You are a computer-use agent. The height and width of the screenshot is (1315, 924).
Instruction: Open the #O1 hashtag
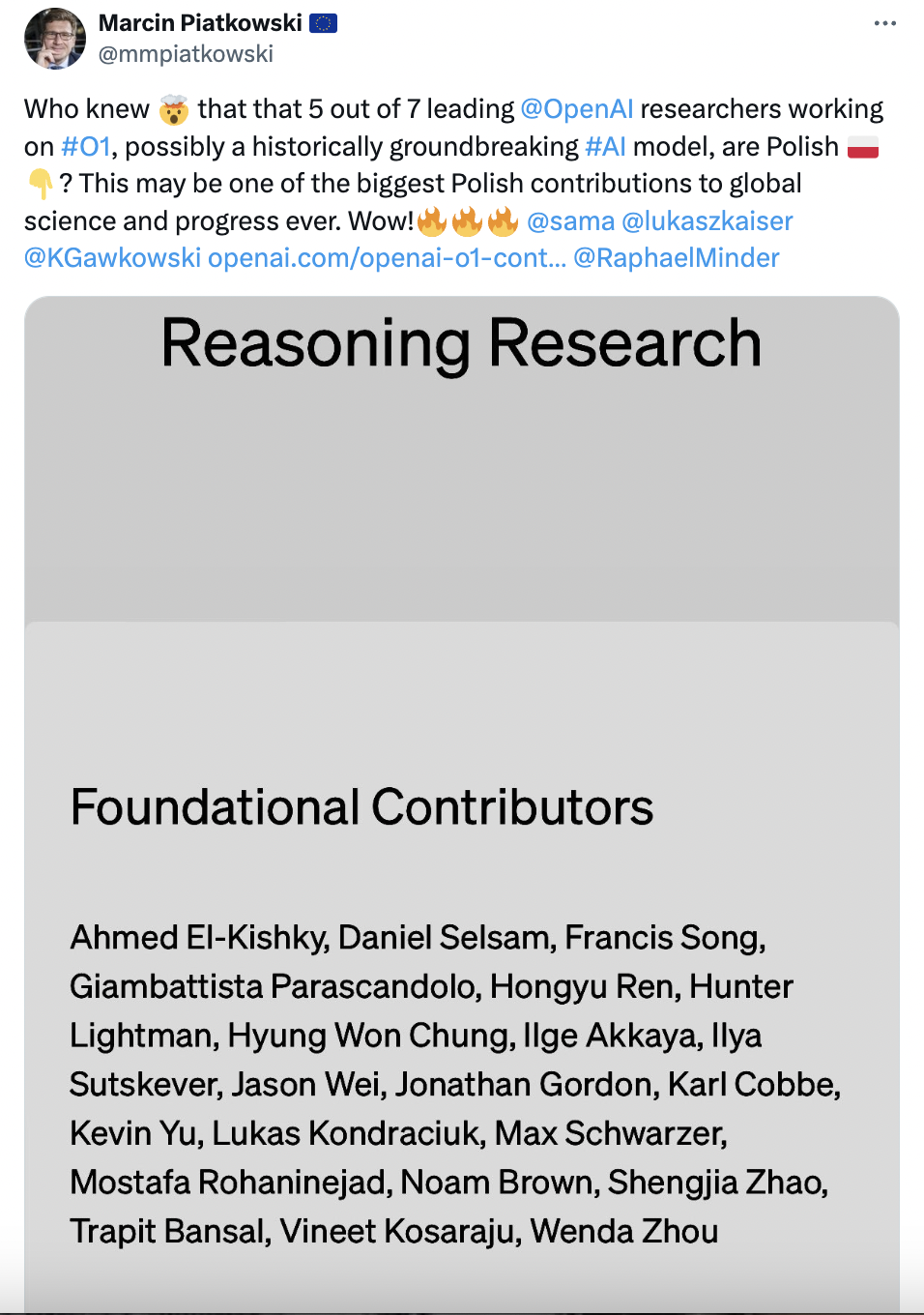click(85, 147)
